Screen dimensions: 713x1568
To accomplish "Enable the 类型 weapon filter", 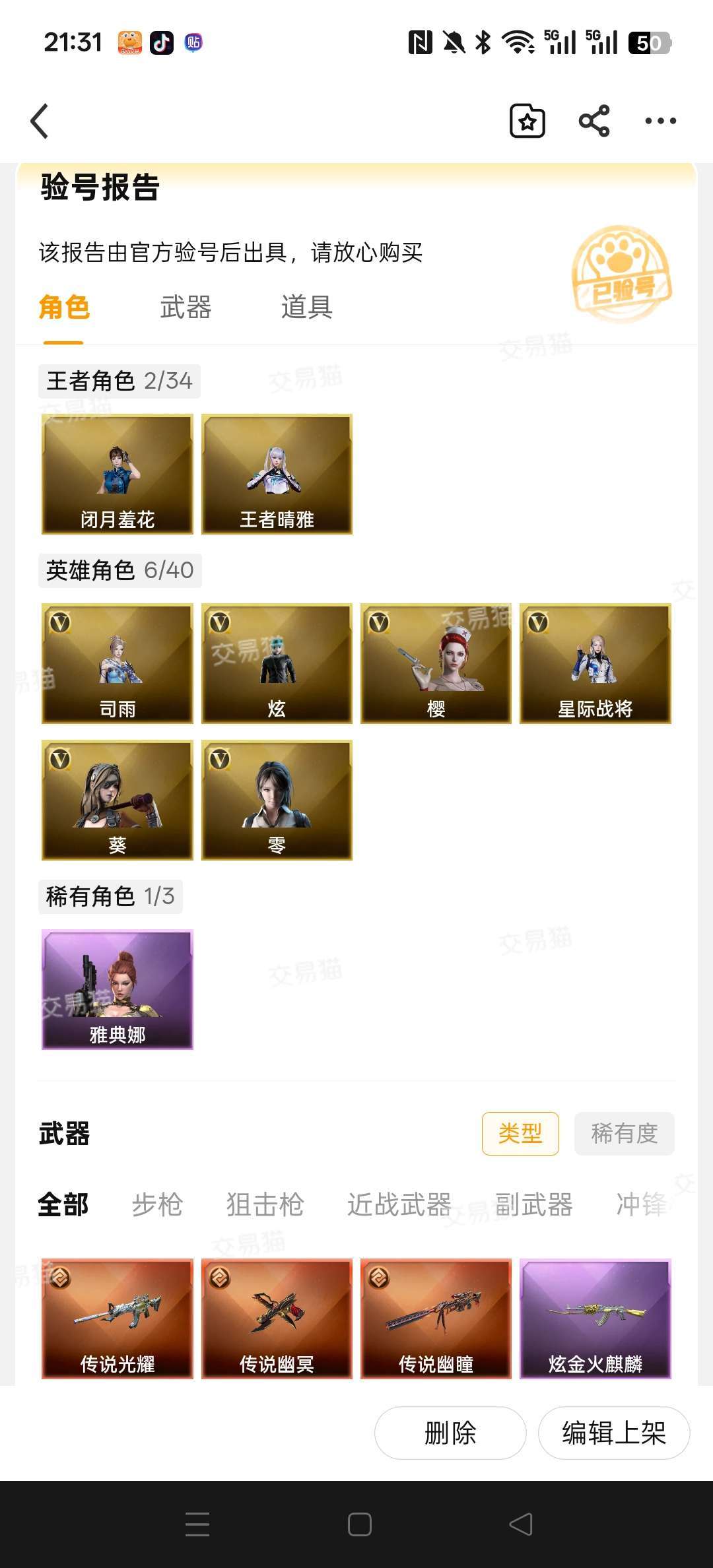I will pos(520,1133).
